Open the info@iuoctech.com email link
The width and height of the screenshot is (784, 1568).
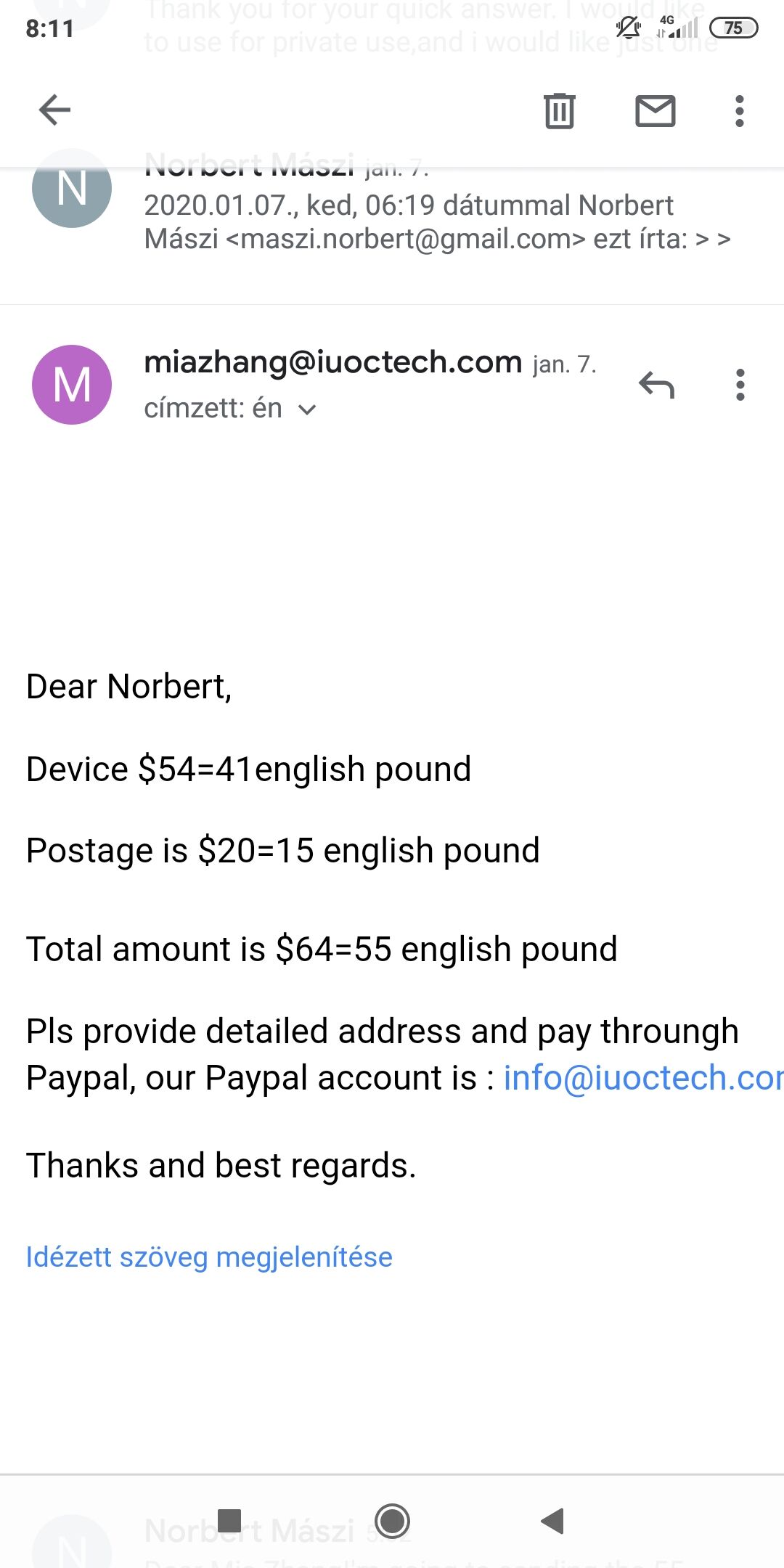pos(643,1077)
